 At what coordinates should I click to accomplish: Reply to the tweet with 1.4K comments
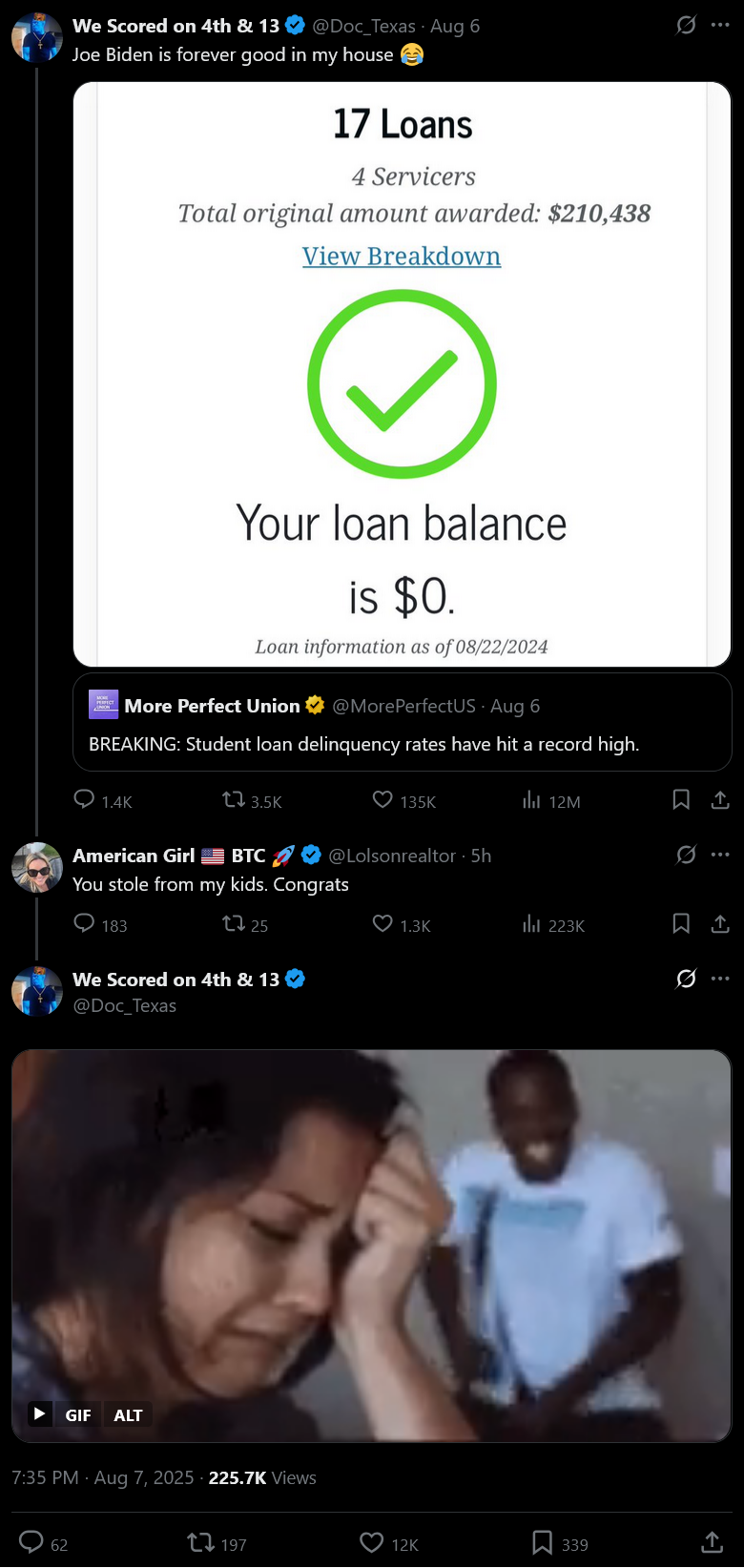click(x=85, y=800)
